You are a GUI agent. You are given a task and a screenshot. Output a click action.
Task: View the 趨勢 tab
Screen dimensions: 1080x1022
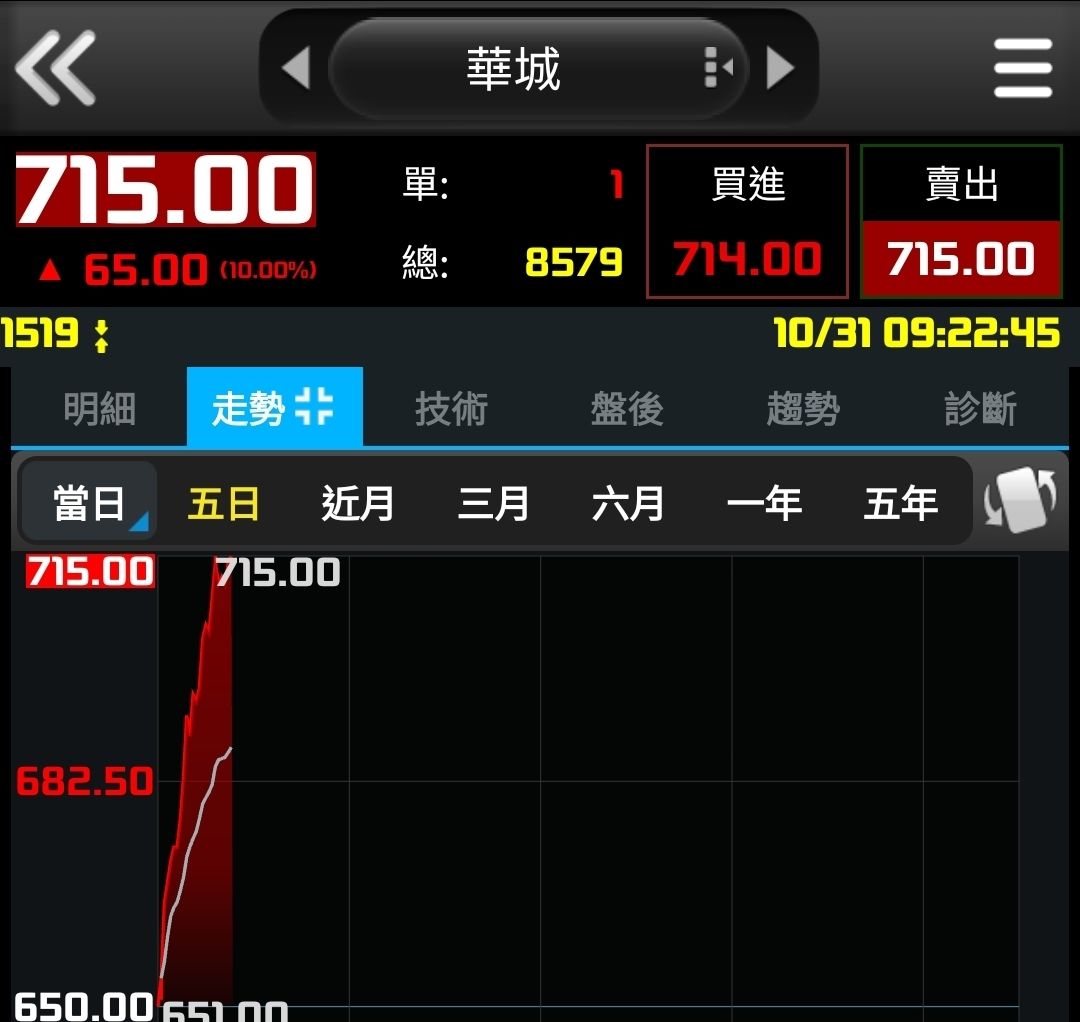tap(803, 409)
